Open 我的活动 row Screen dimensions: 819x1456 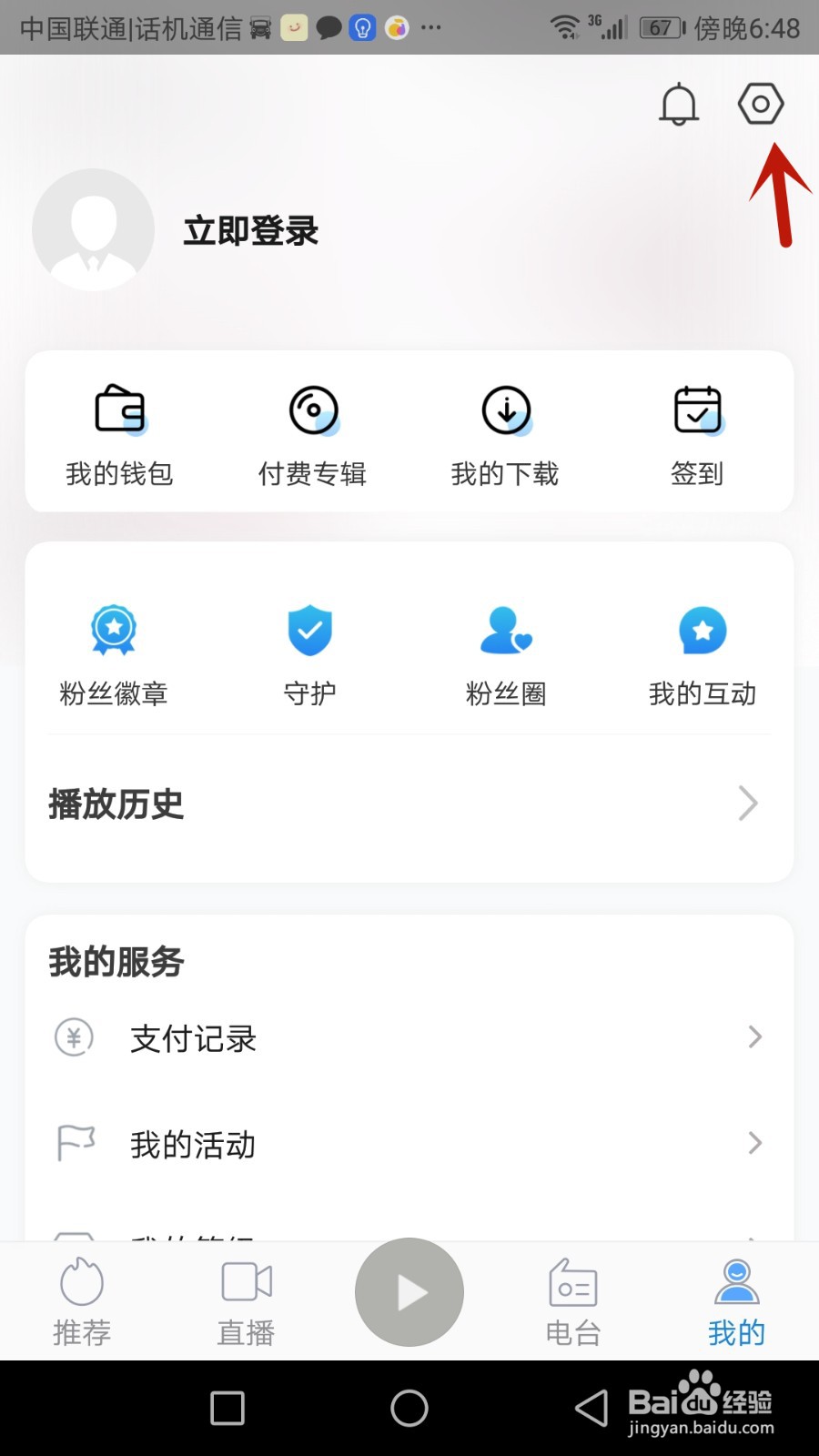tap(409, 1144)
